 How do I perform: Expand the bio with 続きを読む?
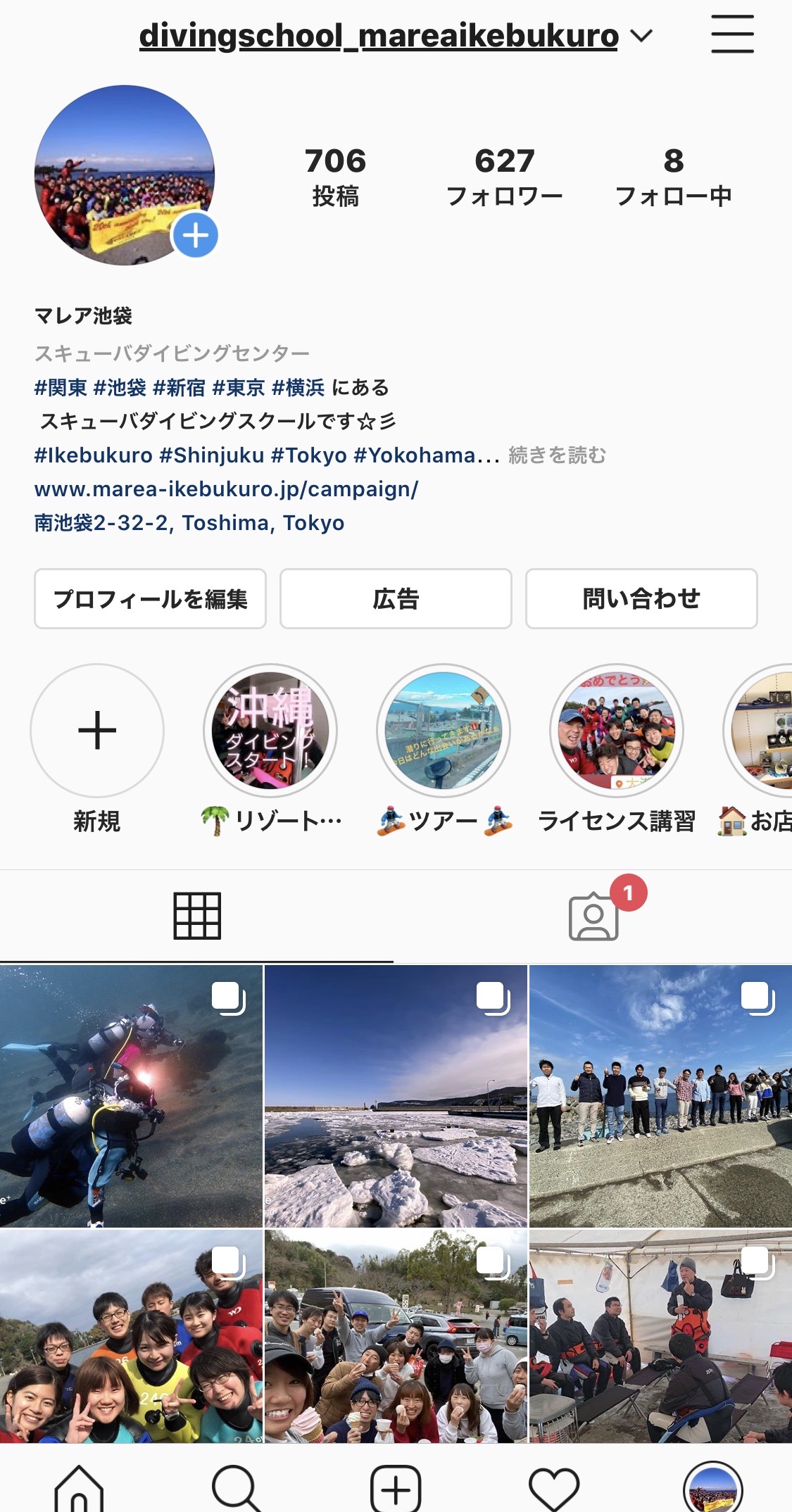(557, 455)
